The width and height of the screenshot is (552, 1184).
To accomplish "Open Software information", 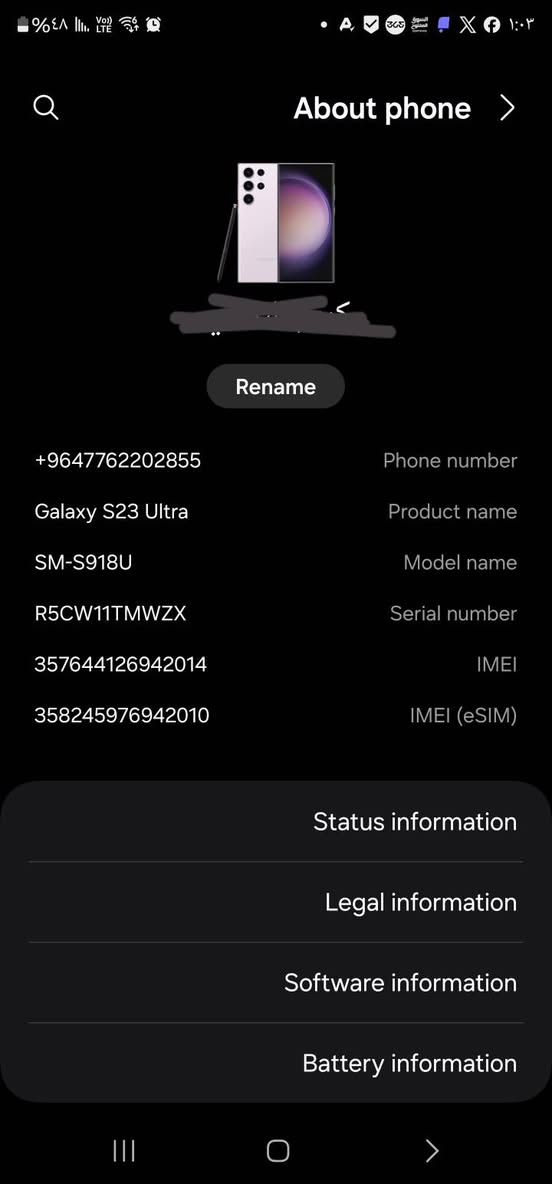I will coord(276,982).
